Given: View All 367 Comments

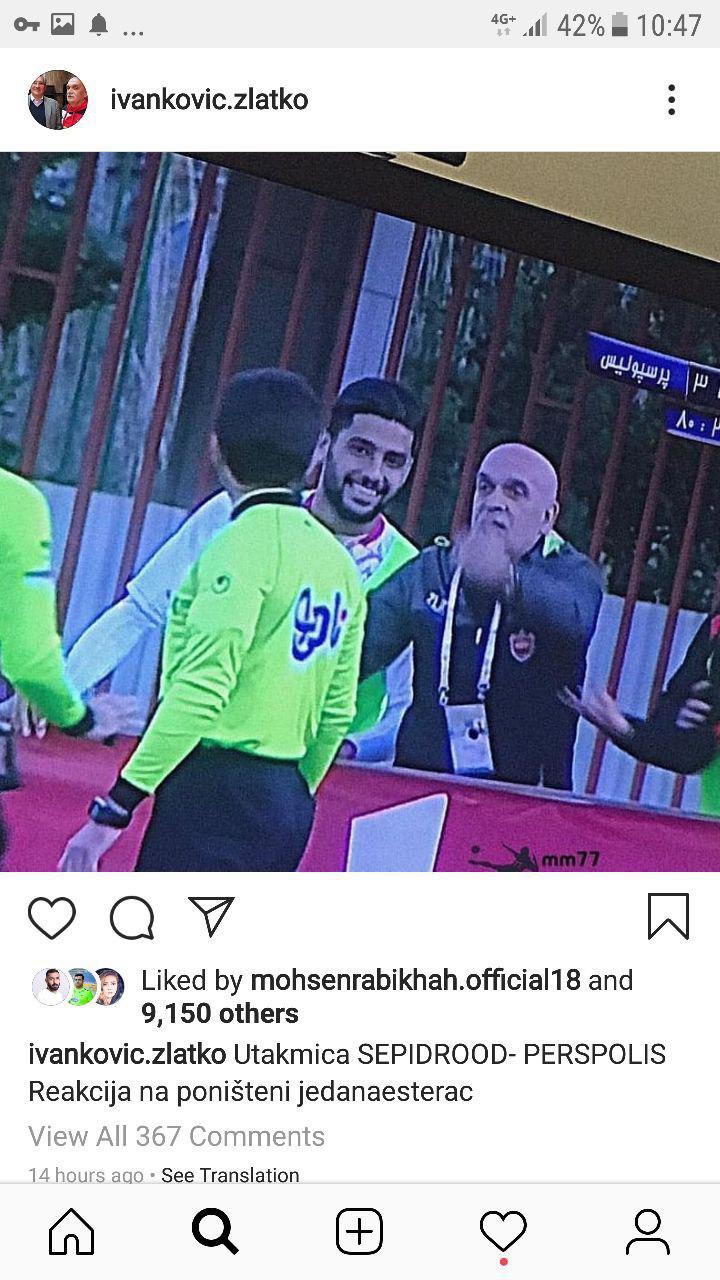Looking at the screenshot, I should [176, 1136].
